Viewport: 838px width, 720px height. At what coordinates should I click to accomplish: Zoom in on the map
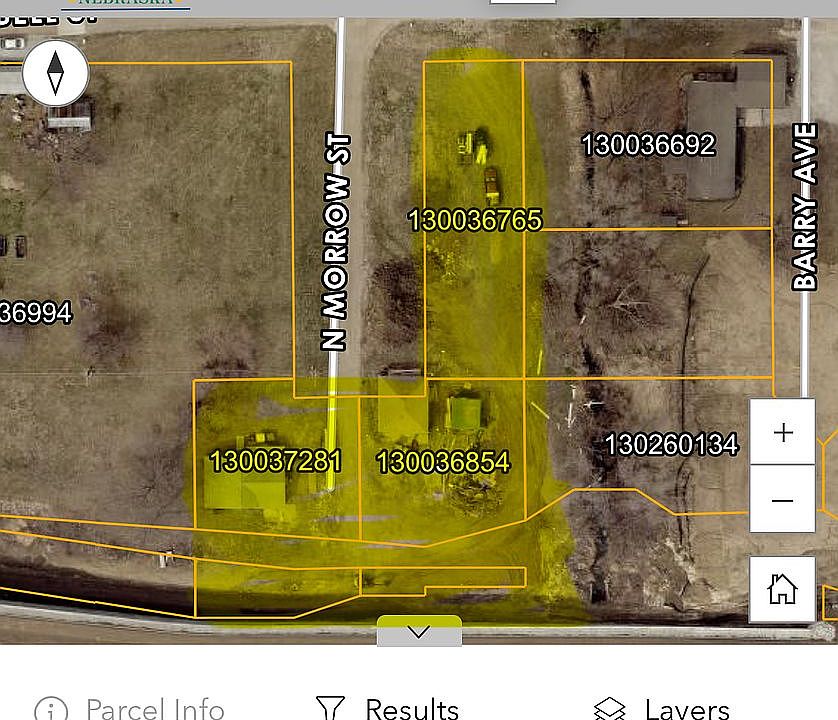(x=782, y=432)
